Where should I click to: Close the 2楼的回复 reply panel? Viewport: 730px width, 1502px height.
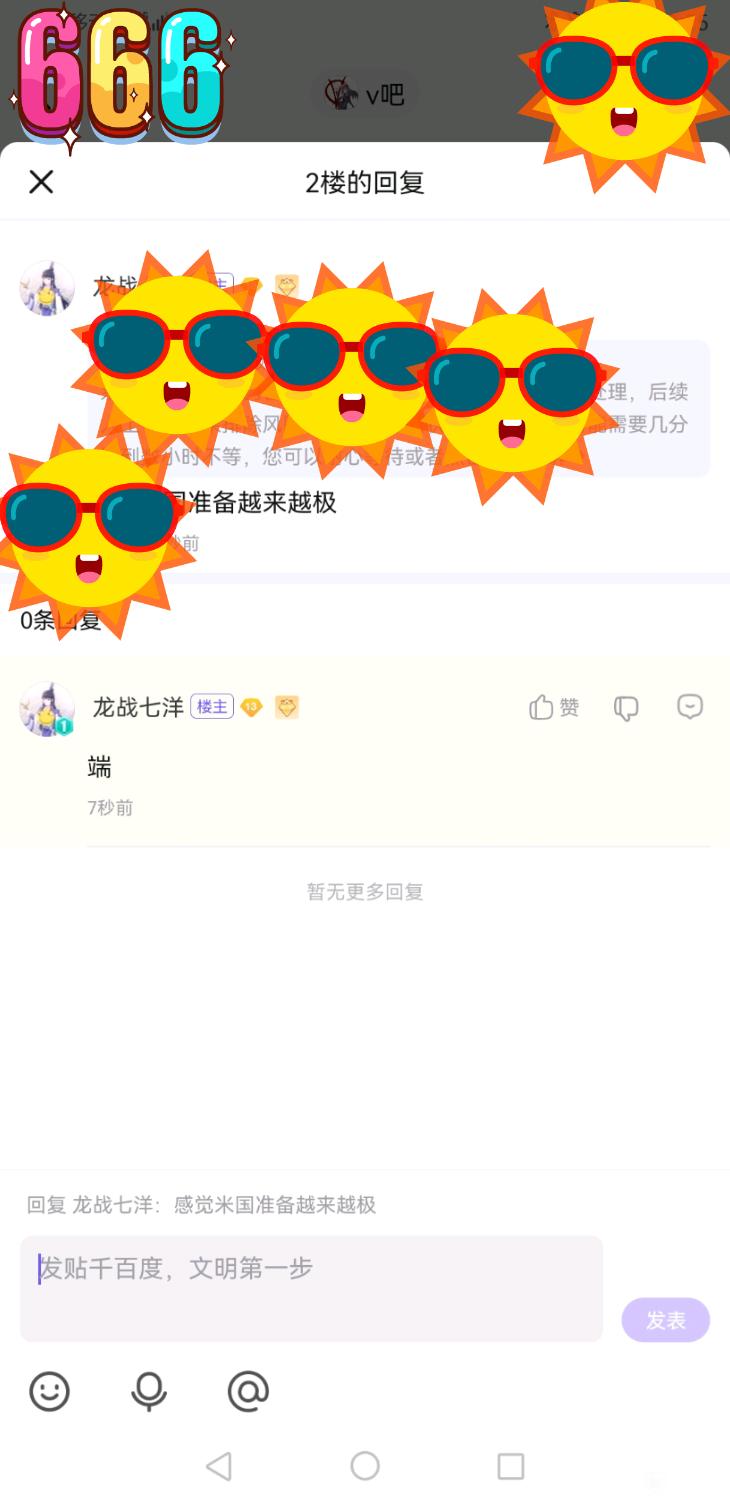[41, 182]
